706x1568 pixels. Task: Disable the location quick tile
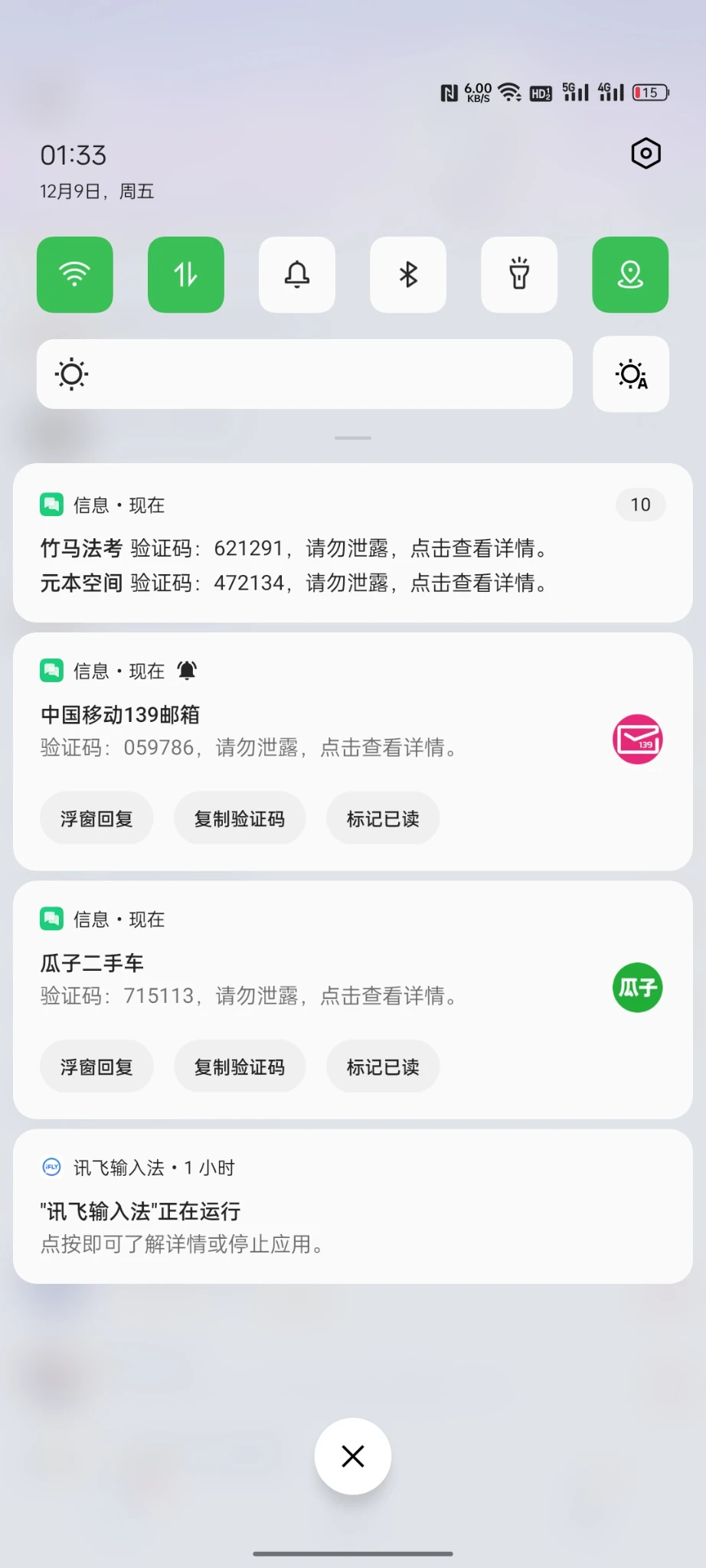tap(630, 275)
